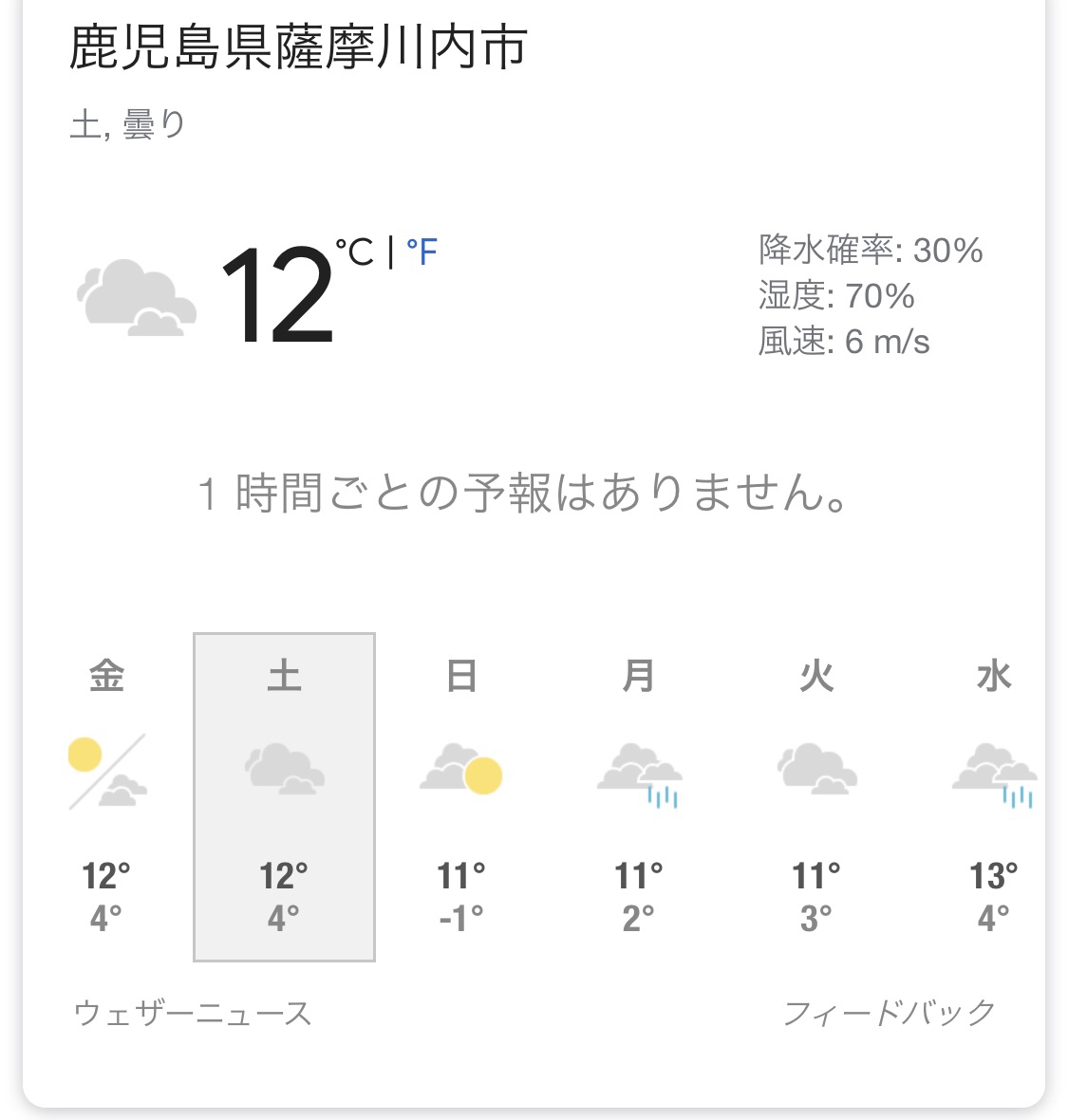
Task: Send feedback via フィードバック
Action: click(x=889, y=1014)
